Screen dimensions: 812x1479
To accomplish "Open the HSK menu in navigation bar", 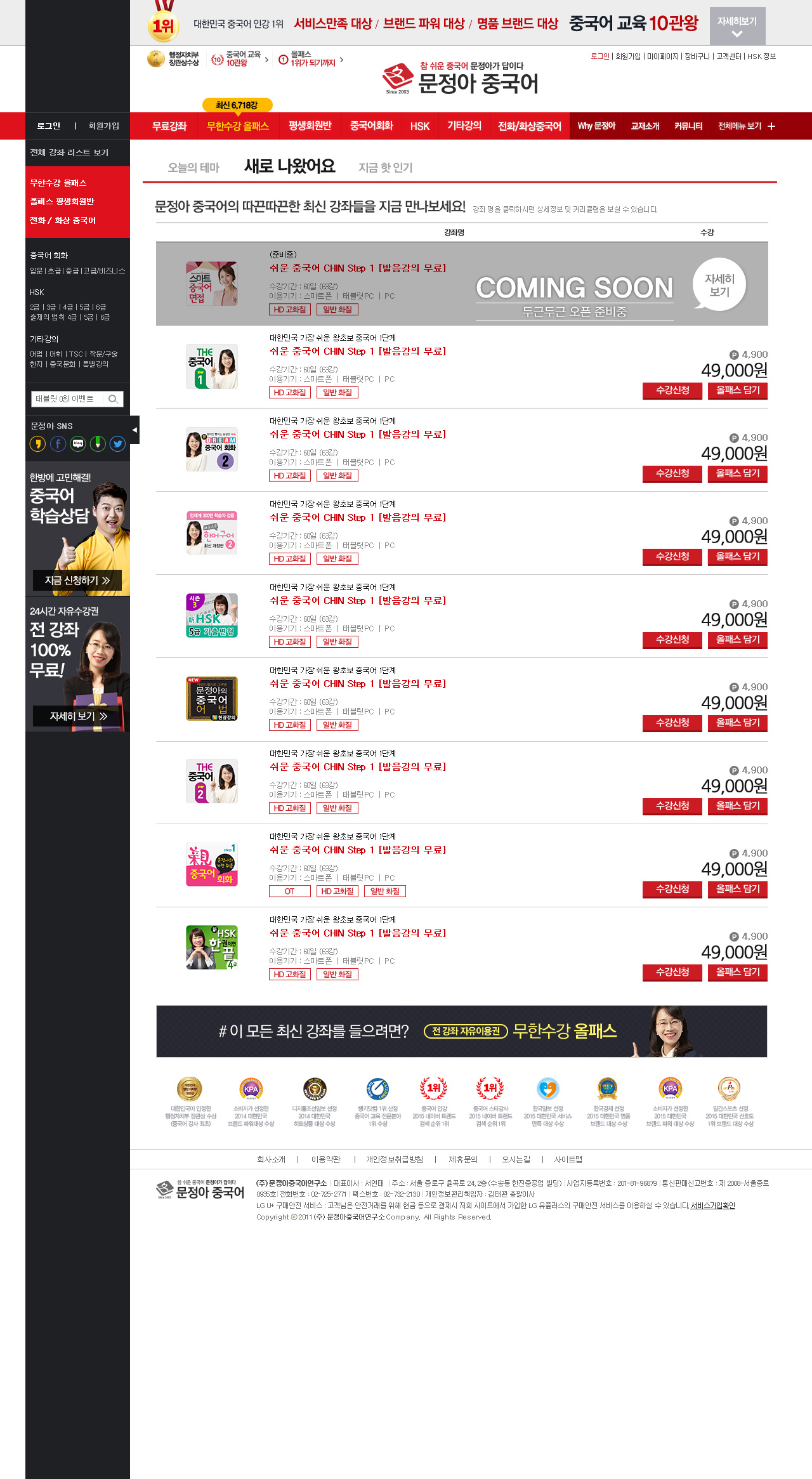I will (x=420, y=126).
